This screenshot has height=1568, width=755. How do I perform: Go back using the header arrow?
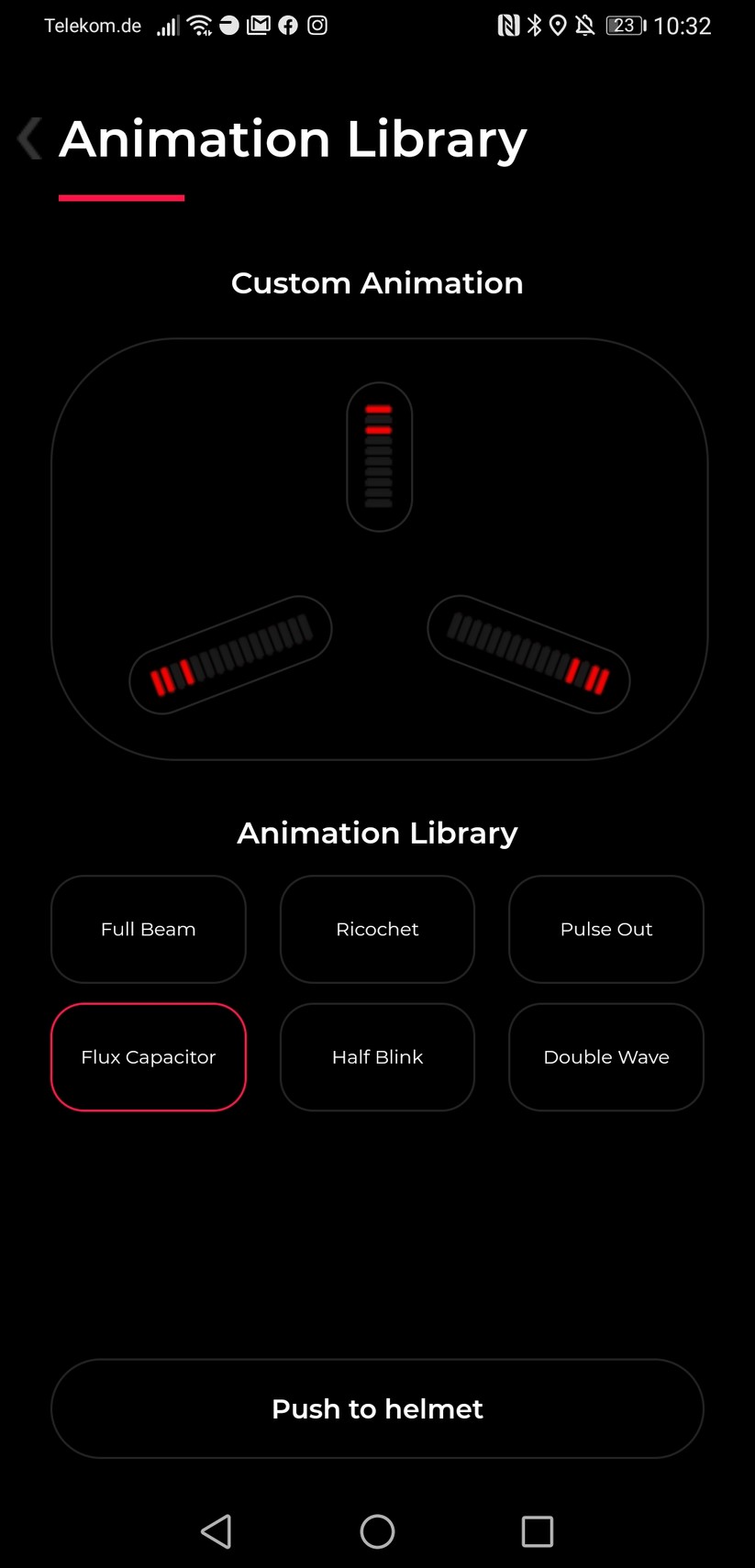point(30,139)
